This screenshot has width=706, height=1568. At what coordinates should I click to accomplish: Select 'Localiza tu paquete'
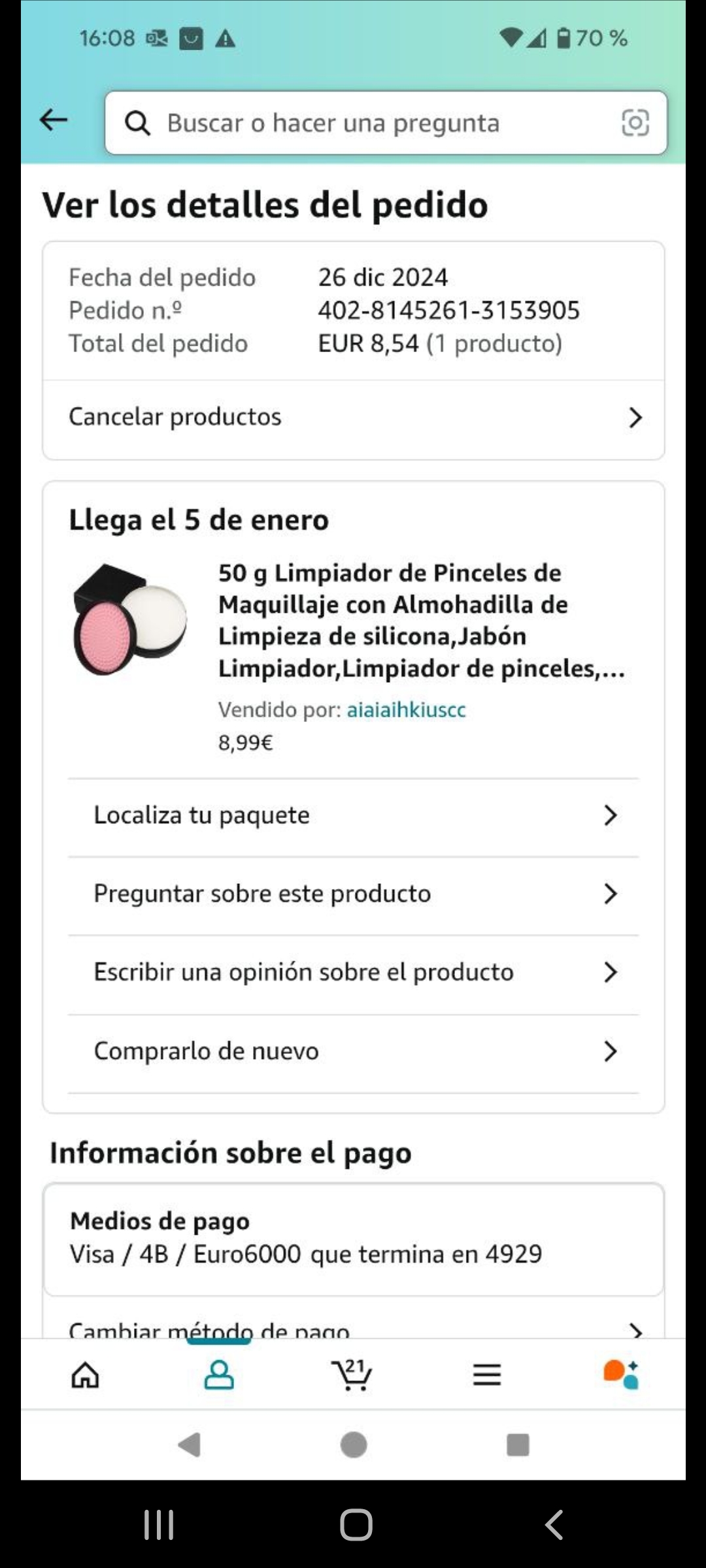pyautogui.click(x=353, y=815)
